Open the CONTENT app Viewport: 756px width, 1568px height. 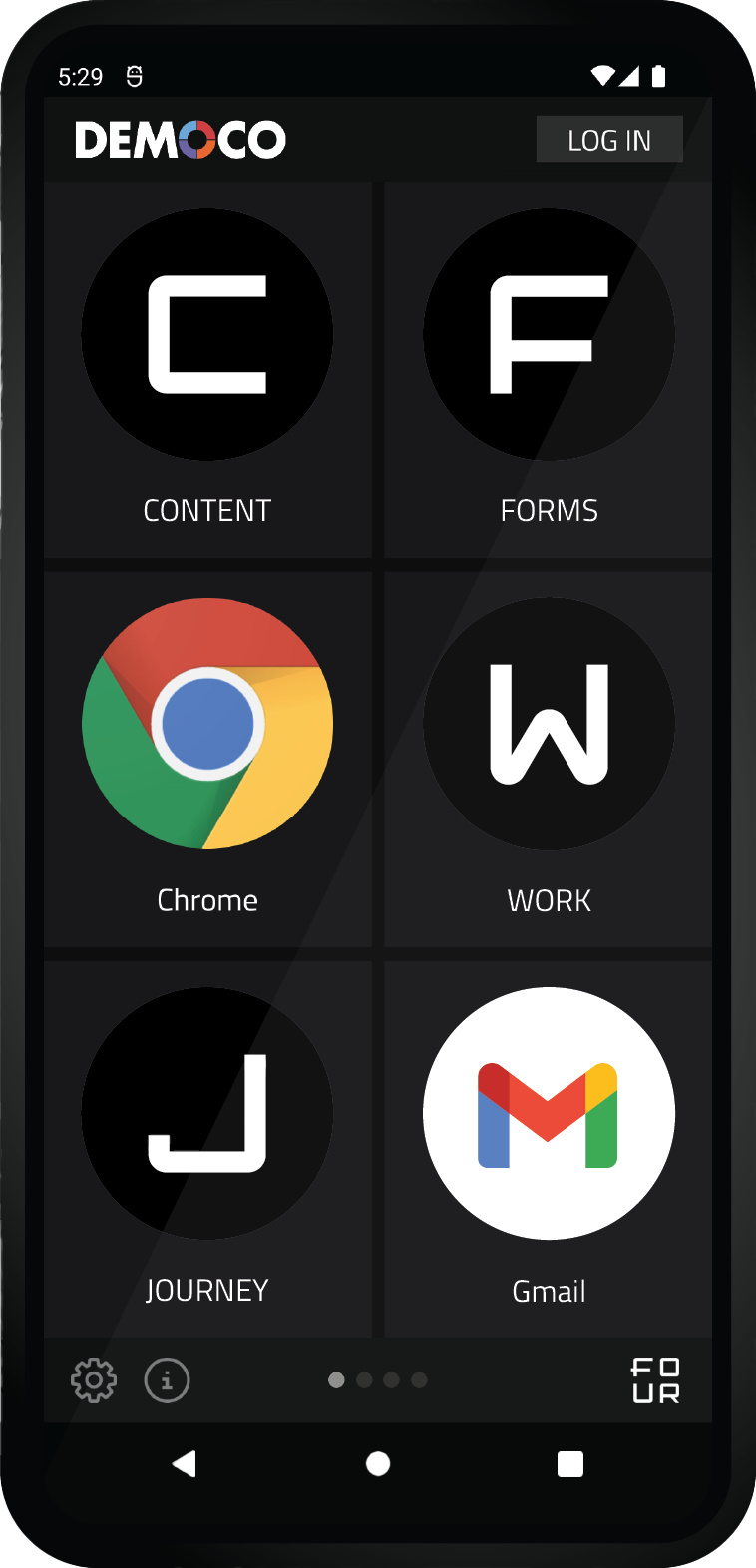[206, 334]
